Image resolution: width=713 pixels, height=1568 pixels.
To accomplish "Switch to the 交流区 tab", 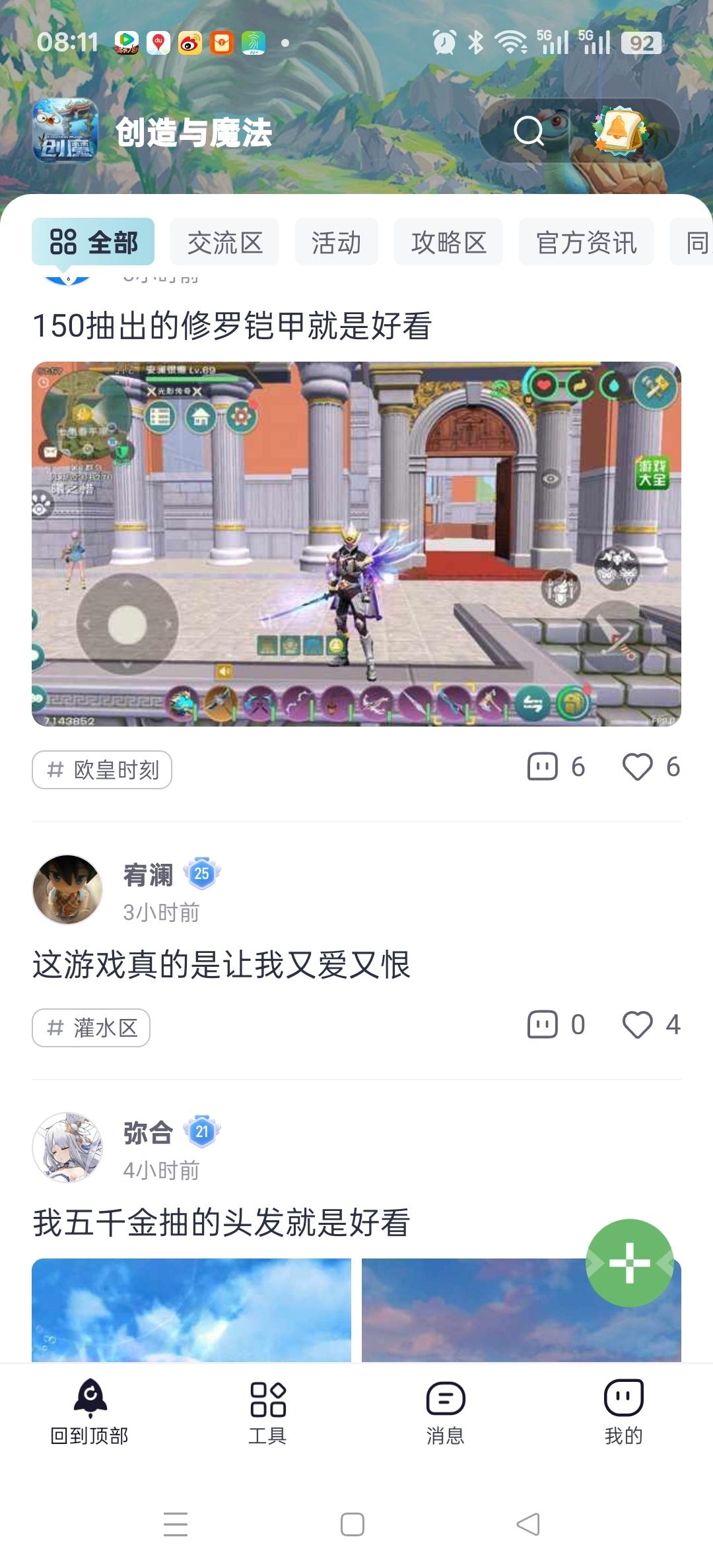I will pos(224,242).
